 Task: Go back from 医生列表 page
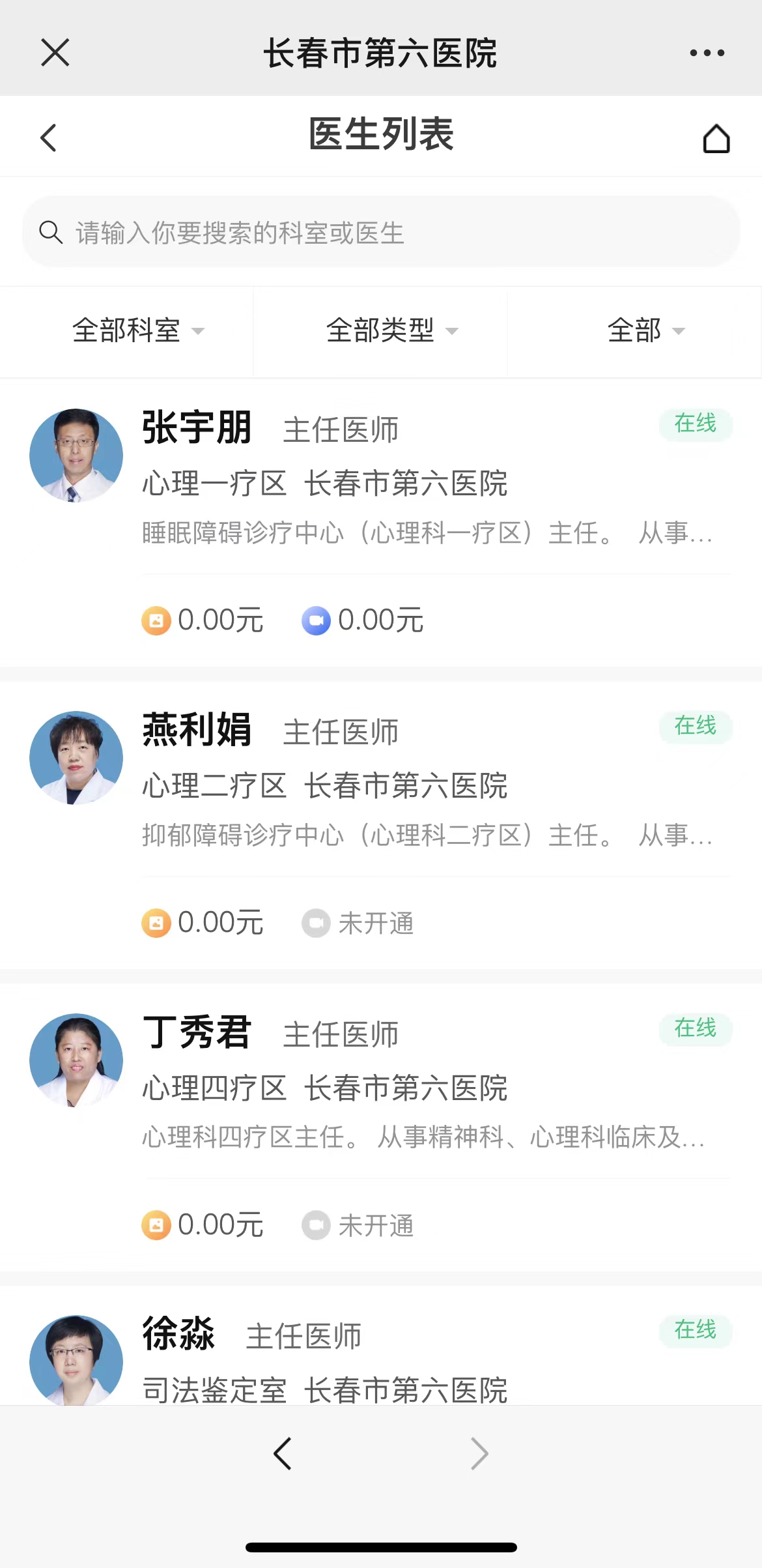(x=49, y=138)
